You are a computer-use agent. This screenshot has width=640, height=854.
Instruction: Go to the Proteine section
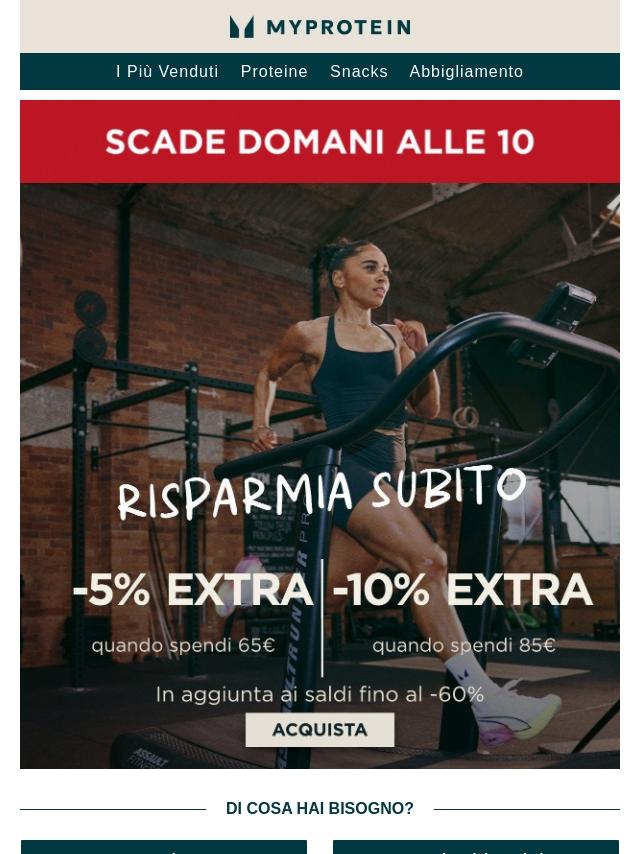click(274, 72)
